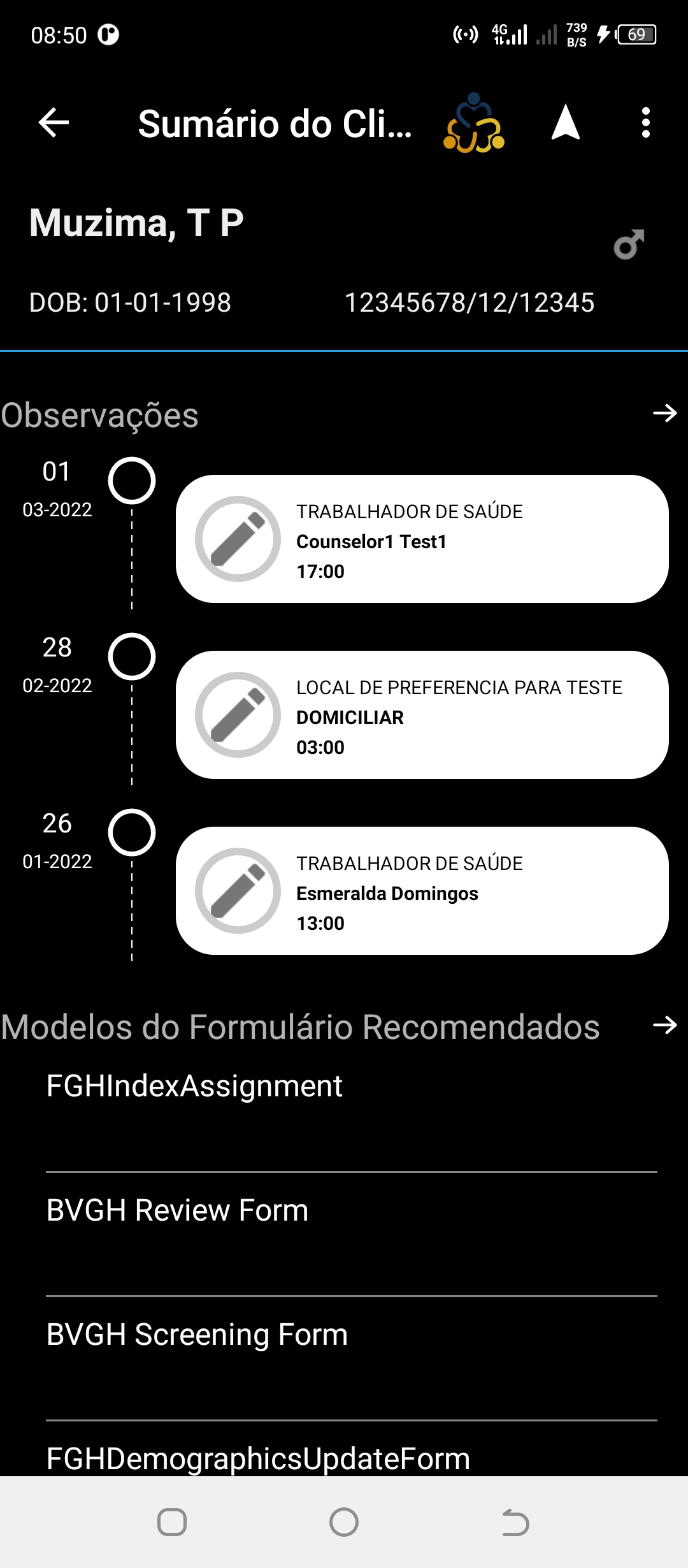Go back using the app bar arrow

point(54,122)
